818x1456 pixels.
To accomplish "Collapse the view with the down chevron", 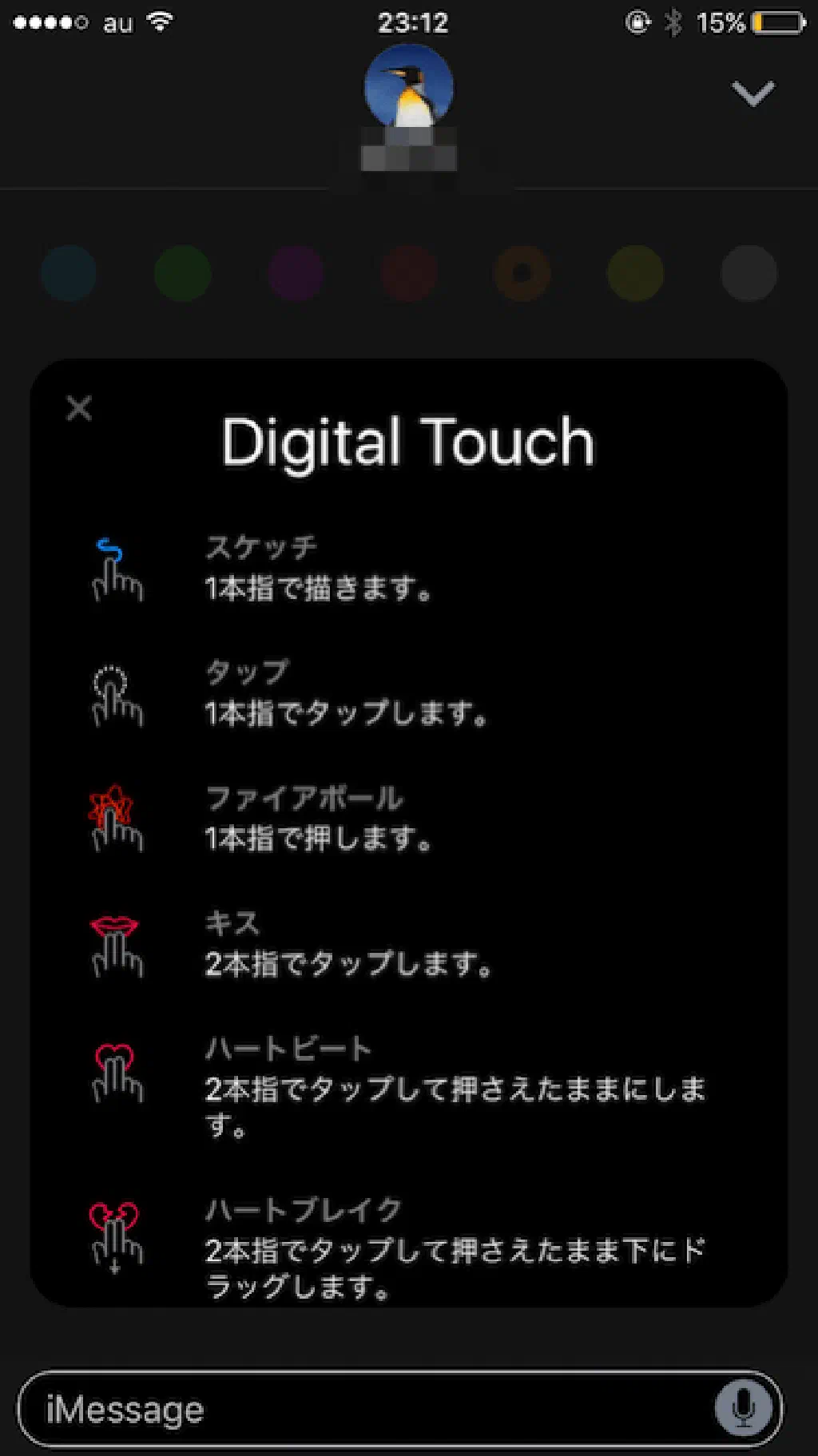I will click(x=752, y=93).
